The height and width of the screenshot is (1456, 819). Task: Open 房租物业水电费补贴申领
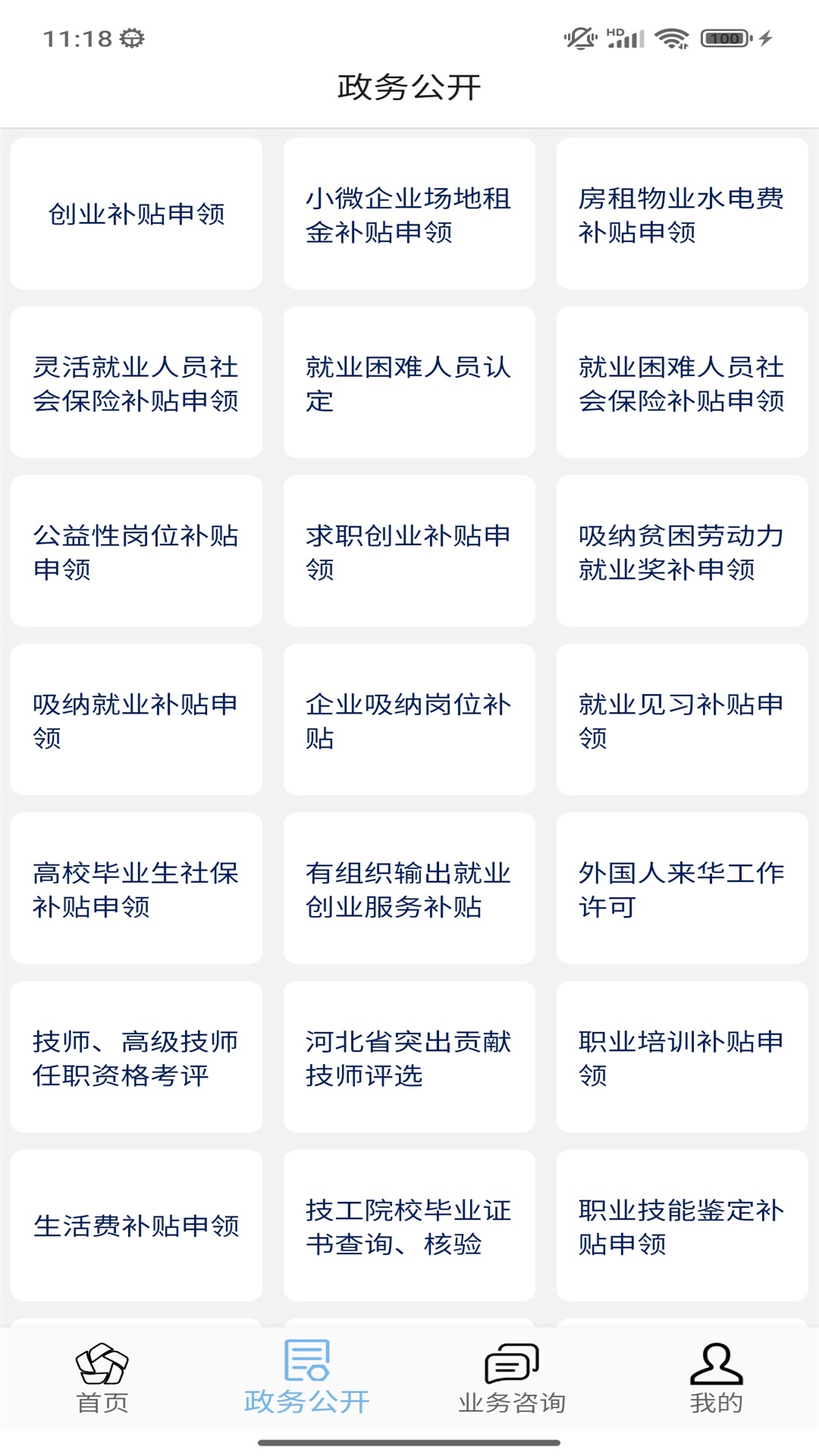[682, 214]
